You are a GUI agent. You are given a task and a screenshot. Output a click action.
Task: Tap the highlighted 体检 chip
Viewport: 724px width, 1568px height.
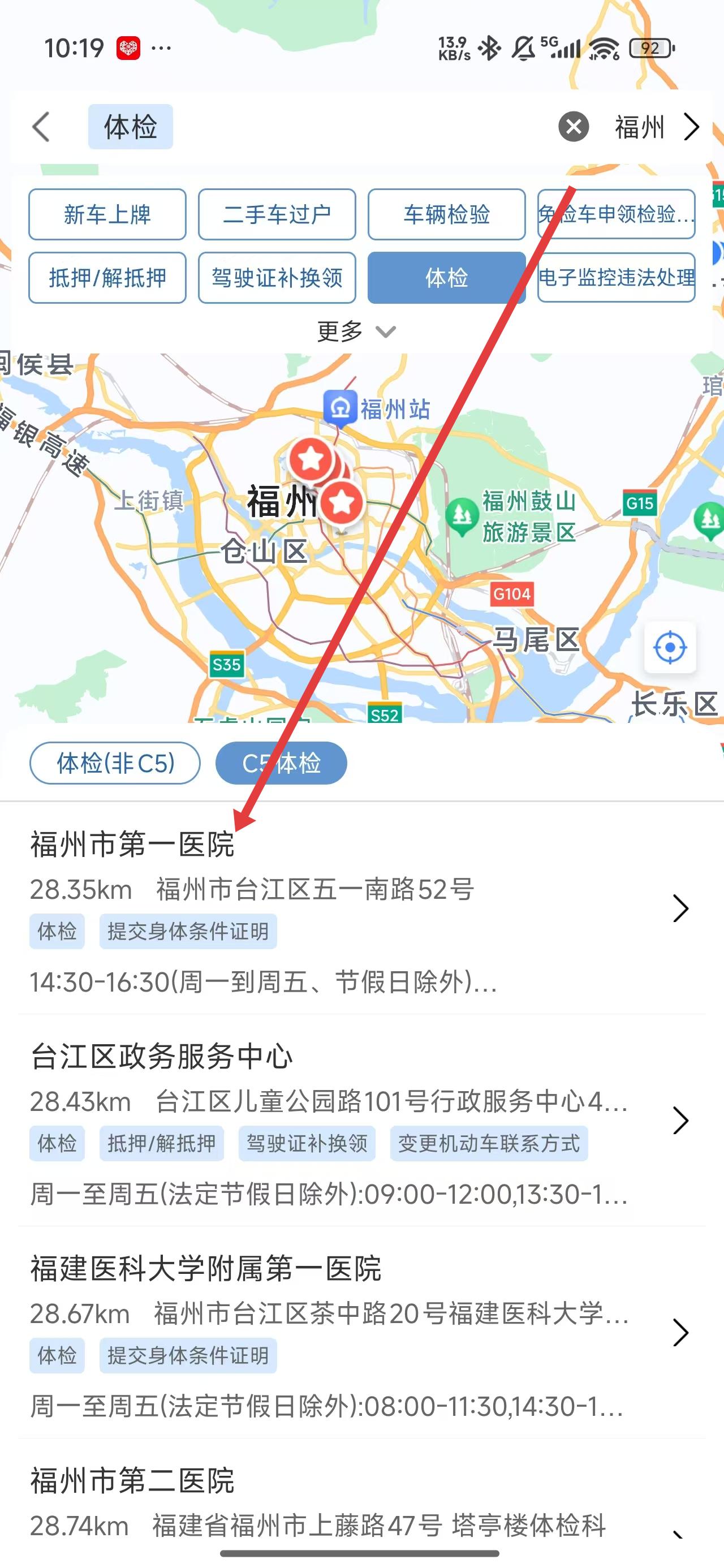coord(446,278)
